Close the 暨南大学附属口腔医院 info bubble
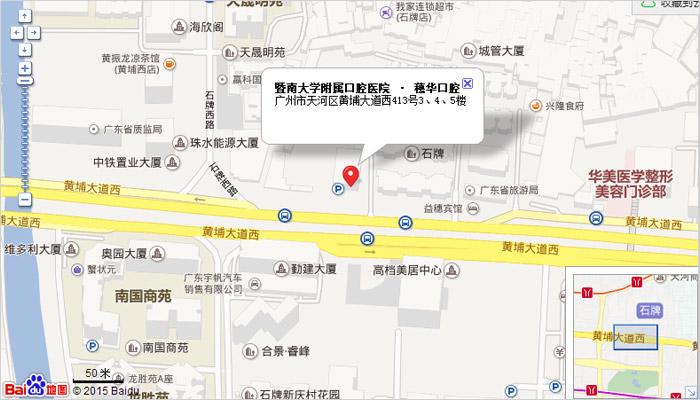Screen dimensions: 700x400 [469, 84]
